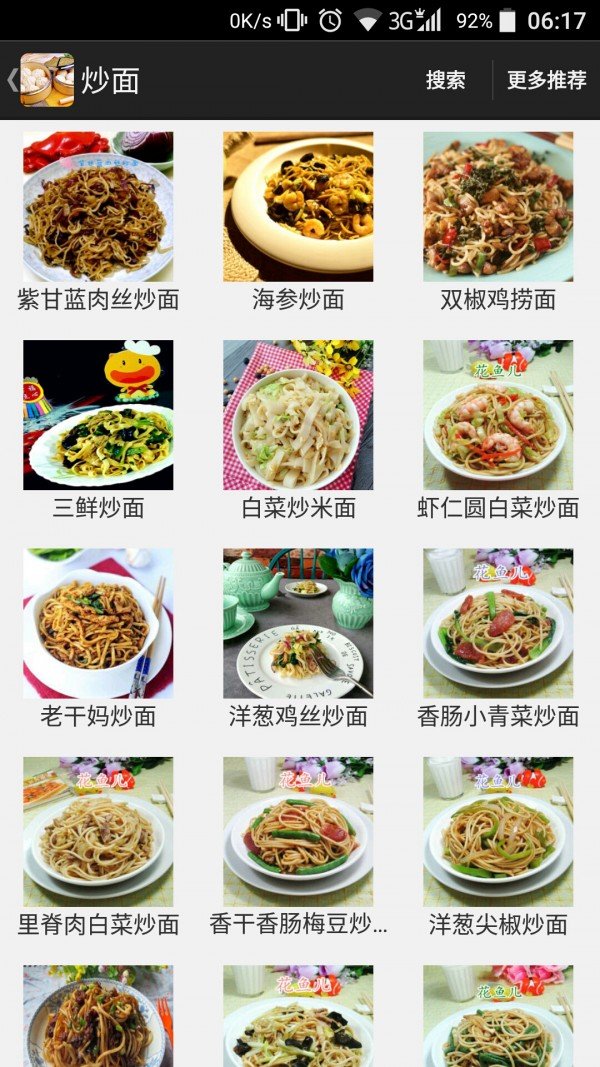Go back using the top-left arrow

pos(13,80)
